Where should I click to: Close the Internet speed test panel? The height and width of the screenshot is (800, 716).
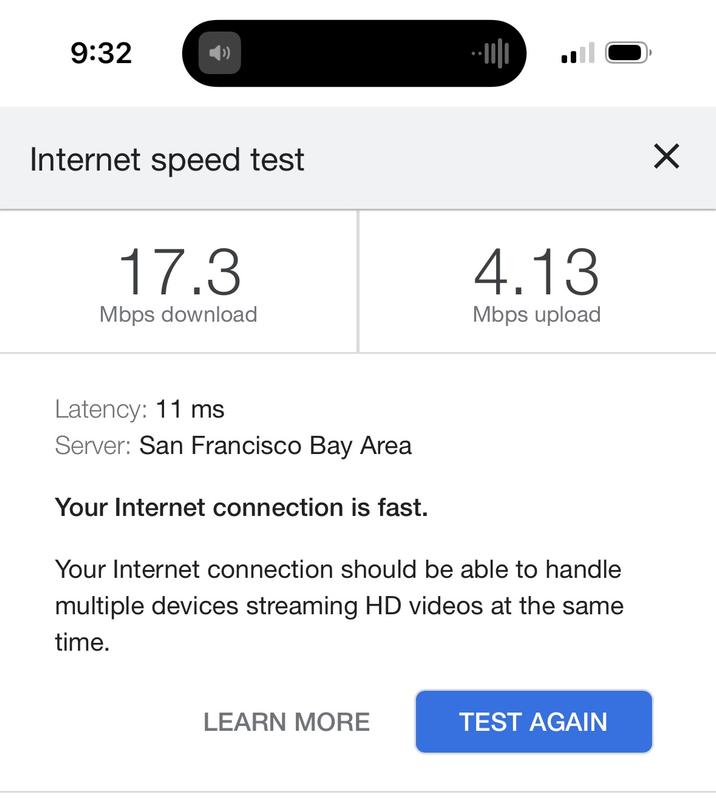coord(666,157)
